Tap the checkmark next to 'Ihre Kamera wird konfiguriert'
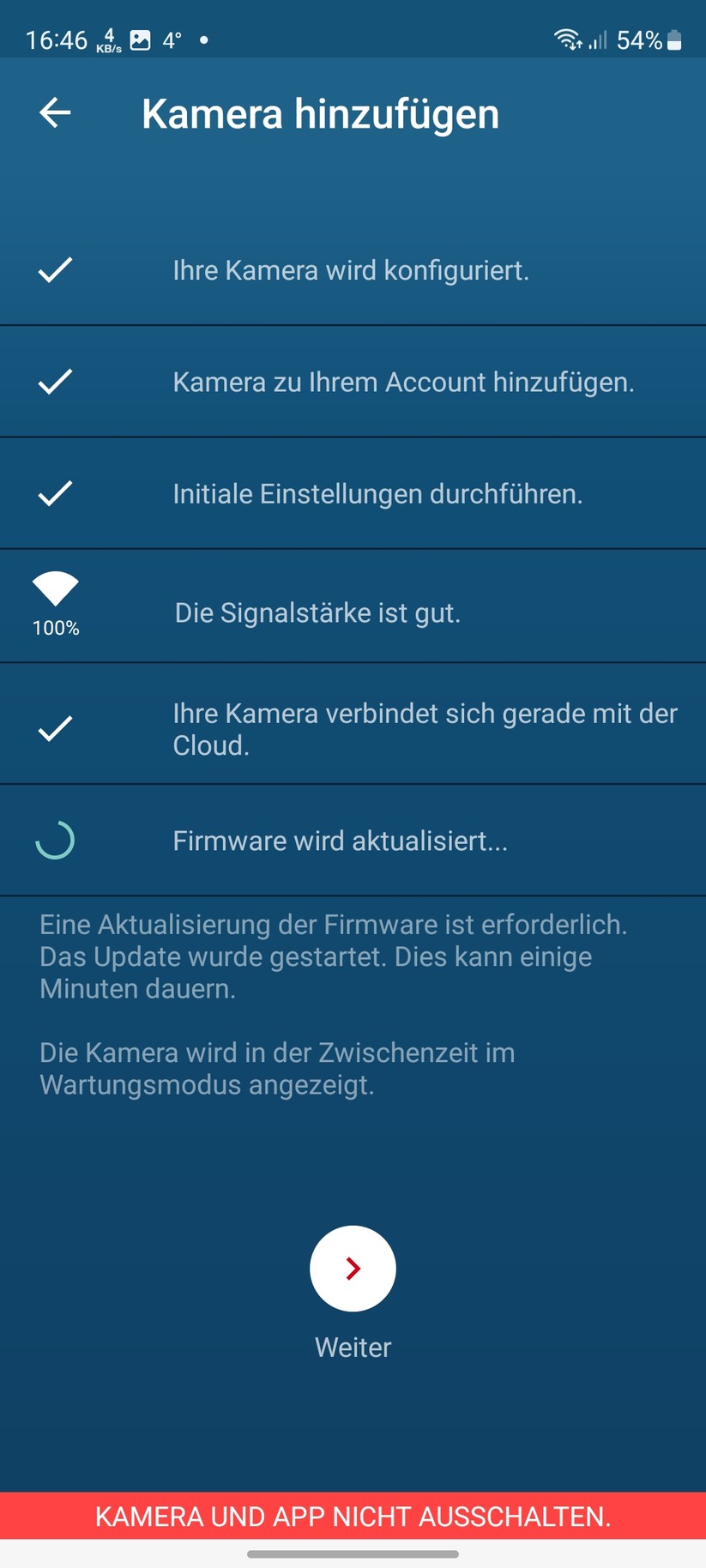This screenshot has width=706, height=1568. pyautogui.click(x=54, y=269)
